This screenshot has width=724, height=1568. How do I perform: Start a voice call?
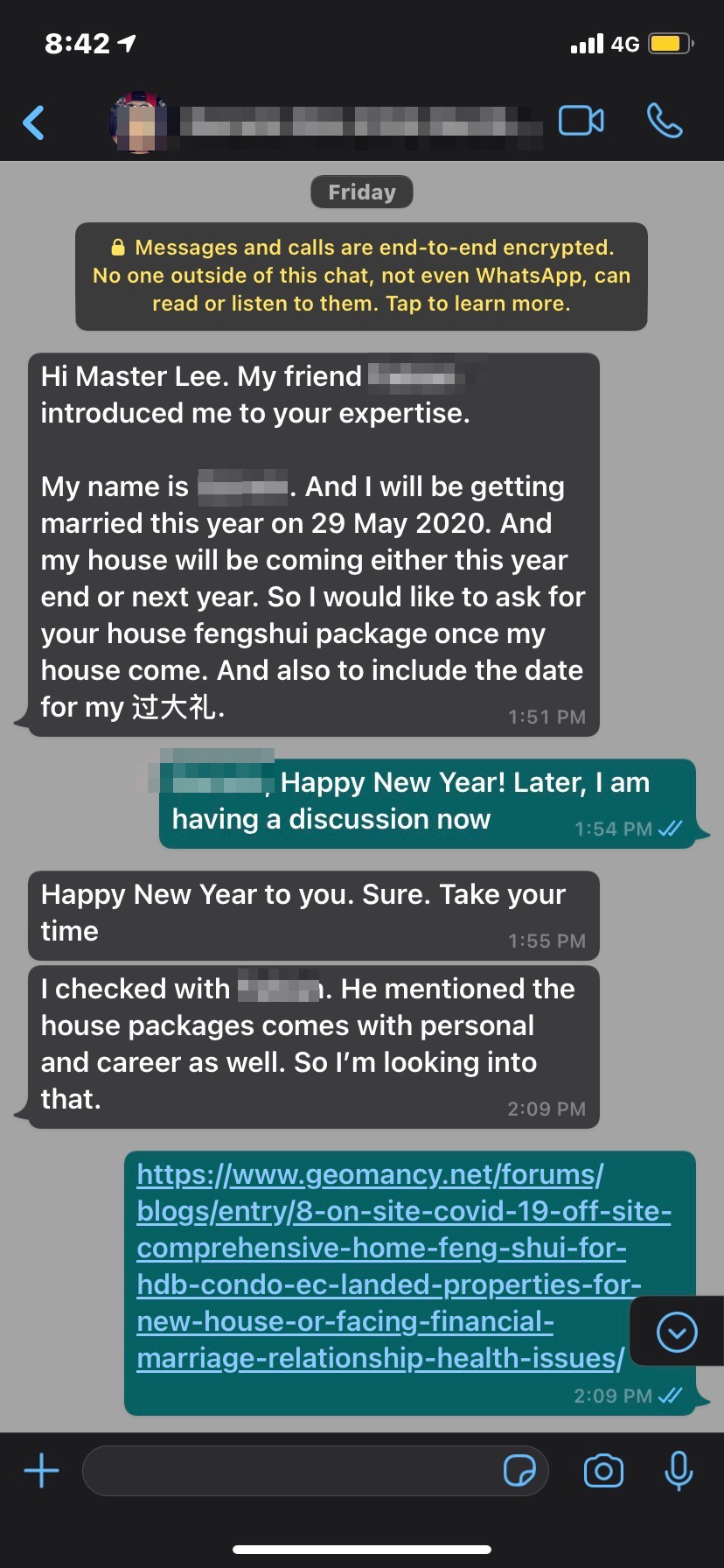click(x=665, y=121)
